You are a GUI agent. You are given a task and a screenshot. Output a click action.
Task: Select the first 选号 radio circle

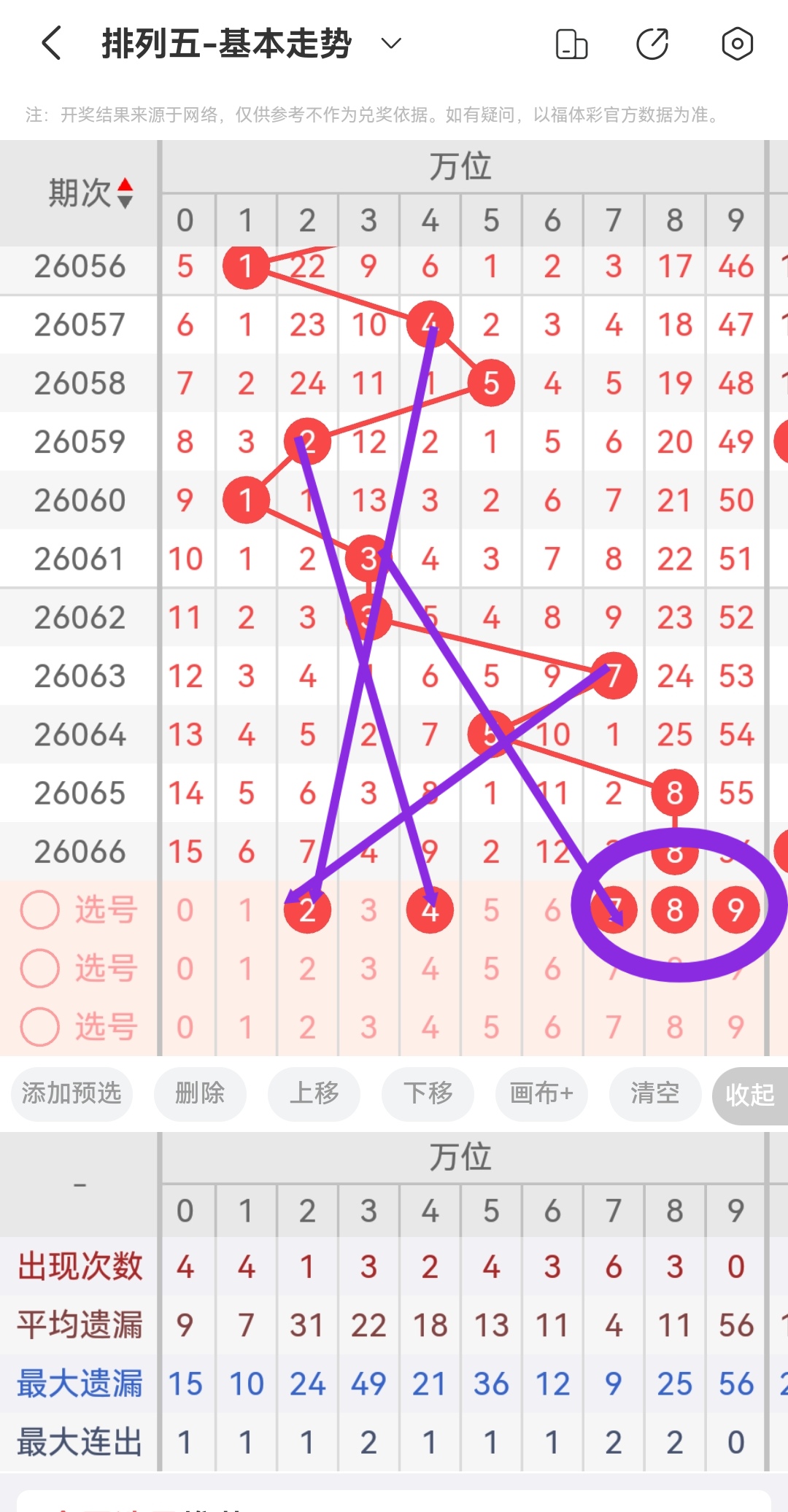coord(39,909)
